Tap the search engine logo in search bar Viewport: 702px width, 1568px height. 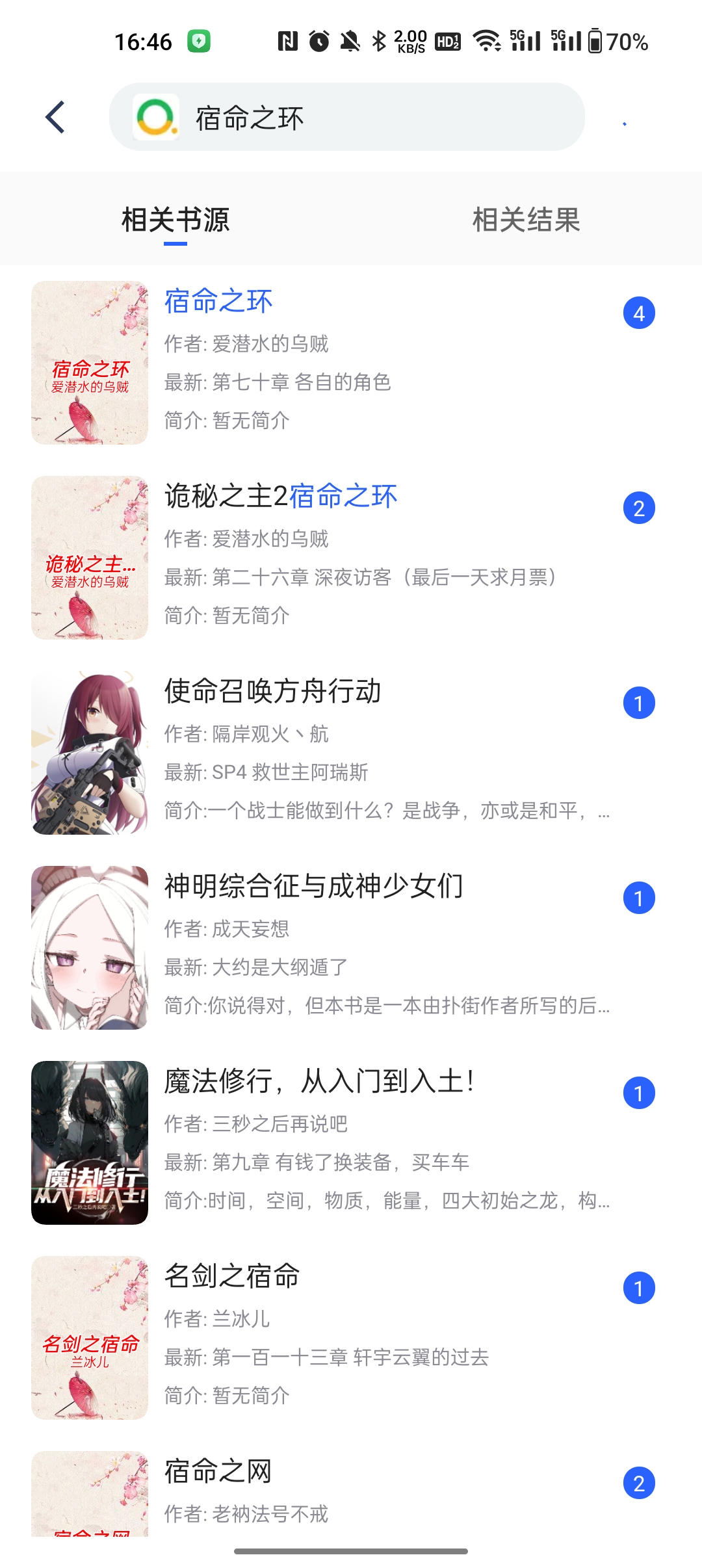pyautogui.click(x=155, y=117)
